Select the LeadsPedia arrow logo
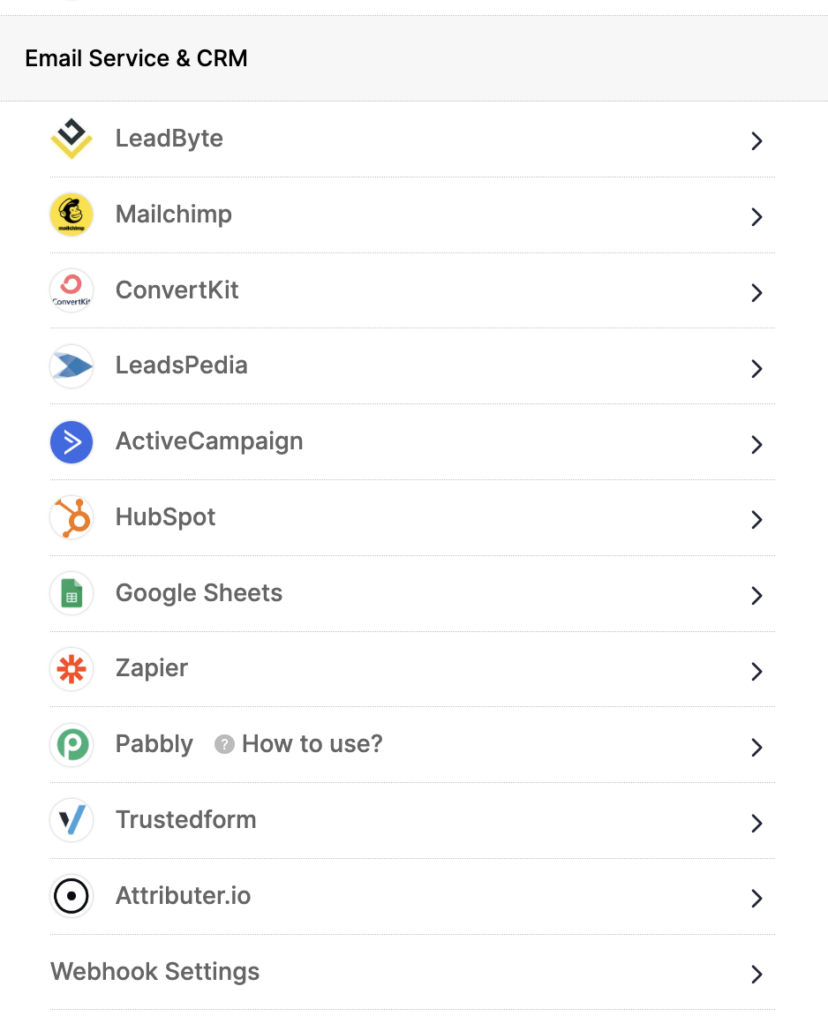This screenshot has width=828, height=1024. [x=71, y=366]
